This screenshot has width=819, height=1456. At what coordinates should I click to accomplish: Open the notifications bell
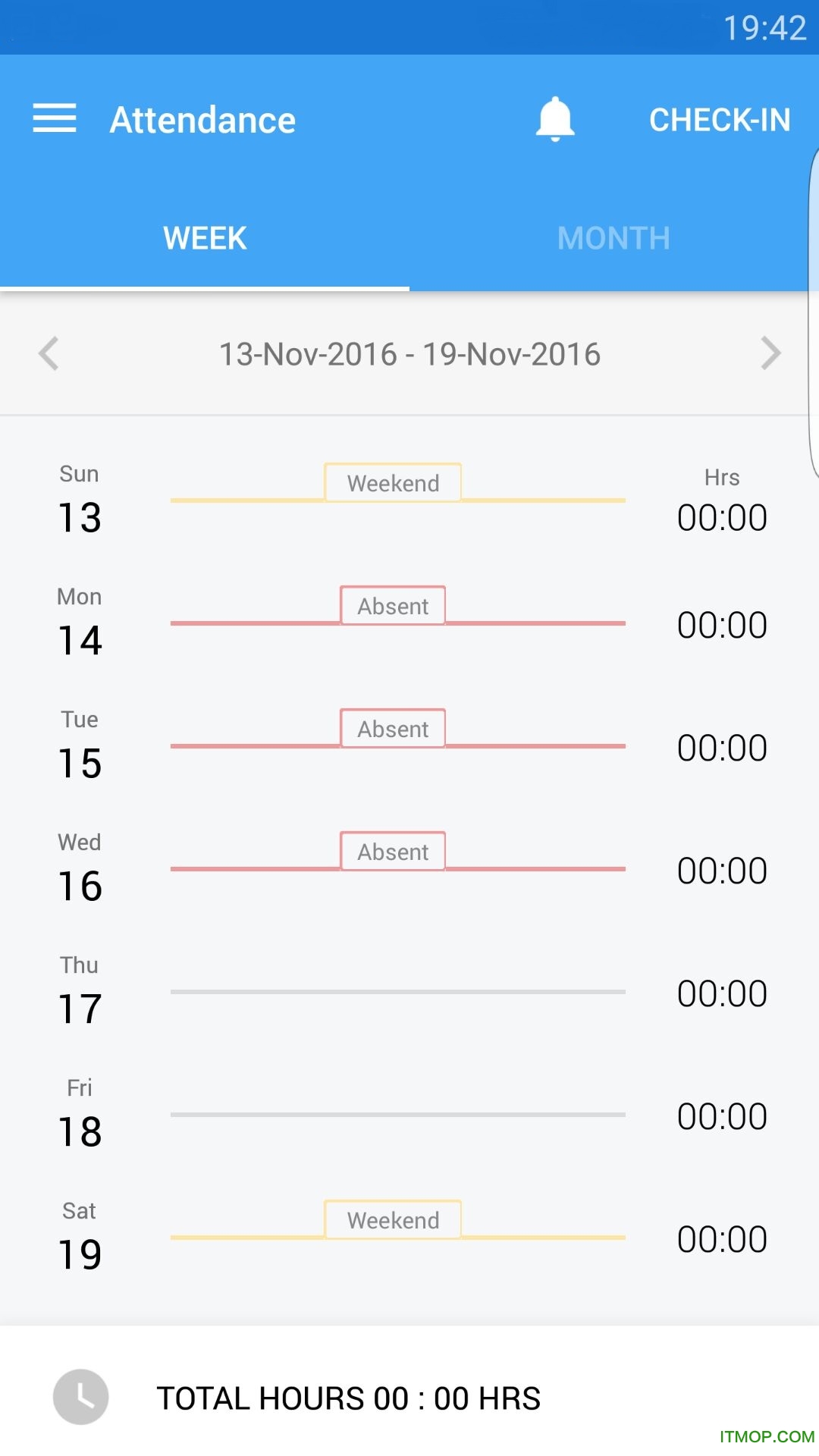555,119
